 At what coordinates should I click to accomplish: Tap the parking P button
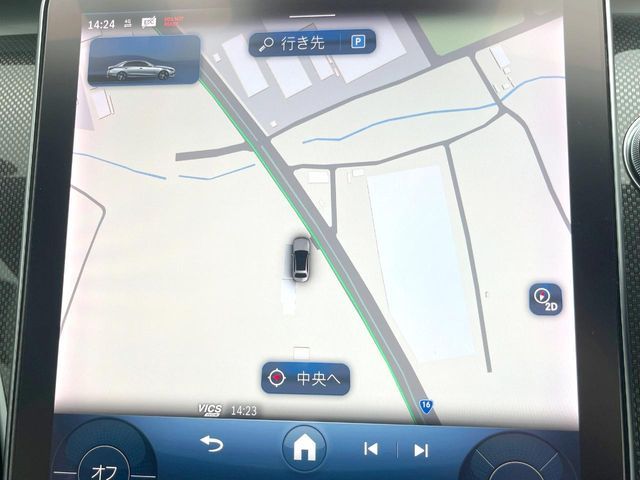coord(357,43)
